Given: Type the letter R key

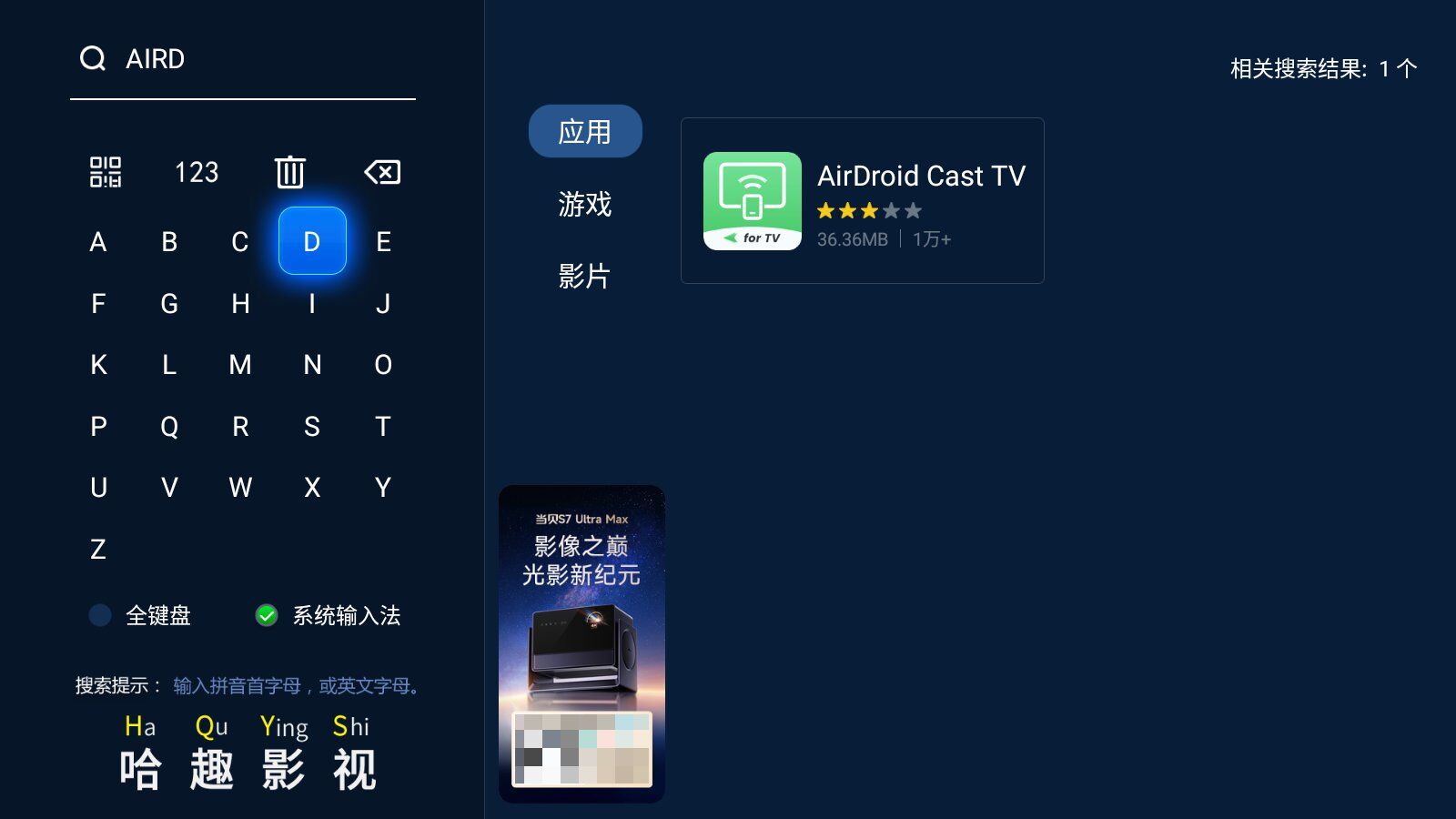Looking at the screenshot, I should 240,426.
